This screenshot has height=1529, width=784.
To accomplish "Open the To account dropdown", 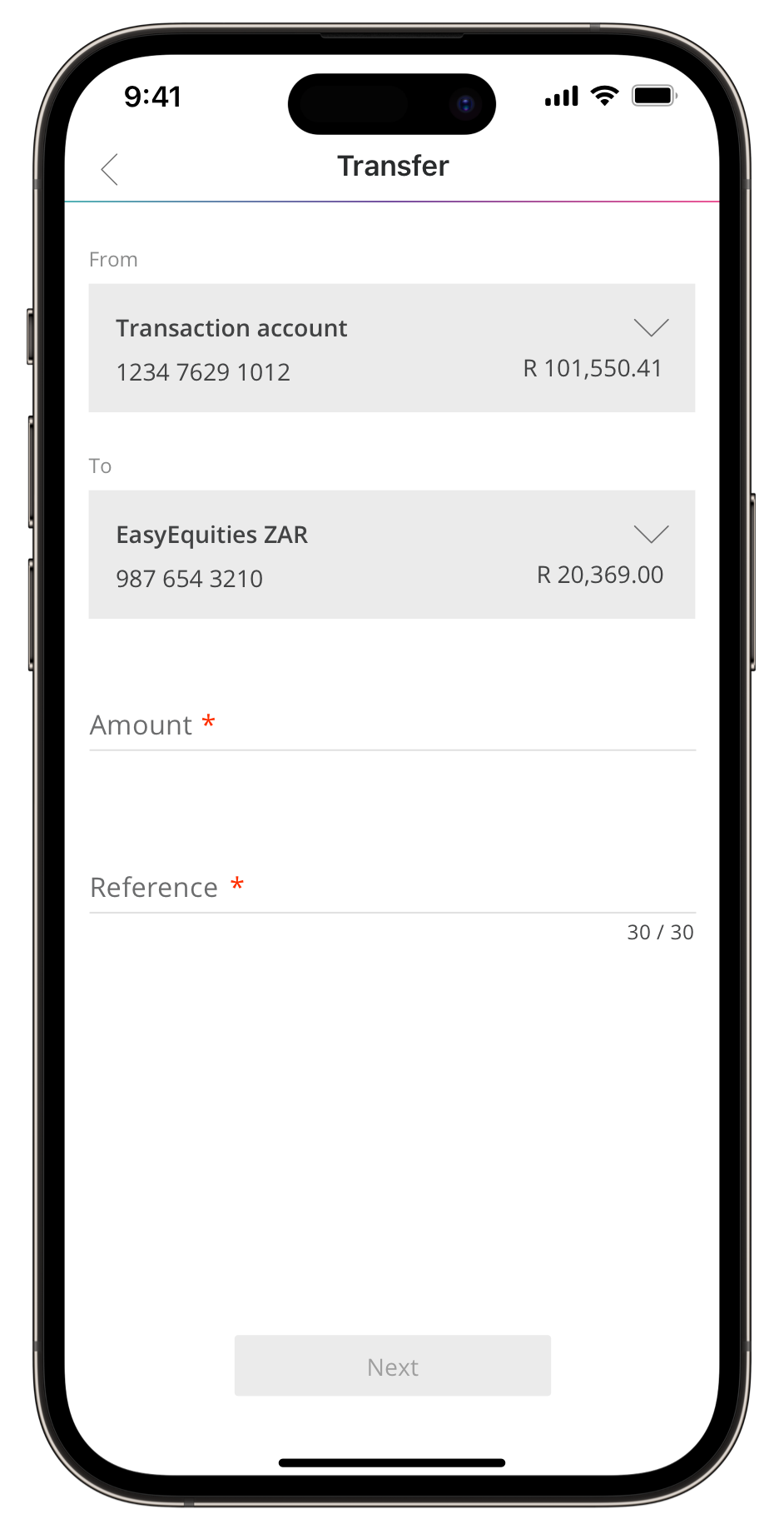I will (x=650, y=535).
